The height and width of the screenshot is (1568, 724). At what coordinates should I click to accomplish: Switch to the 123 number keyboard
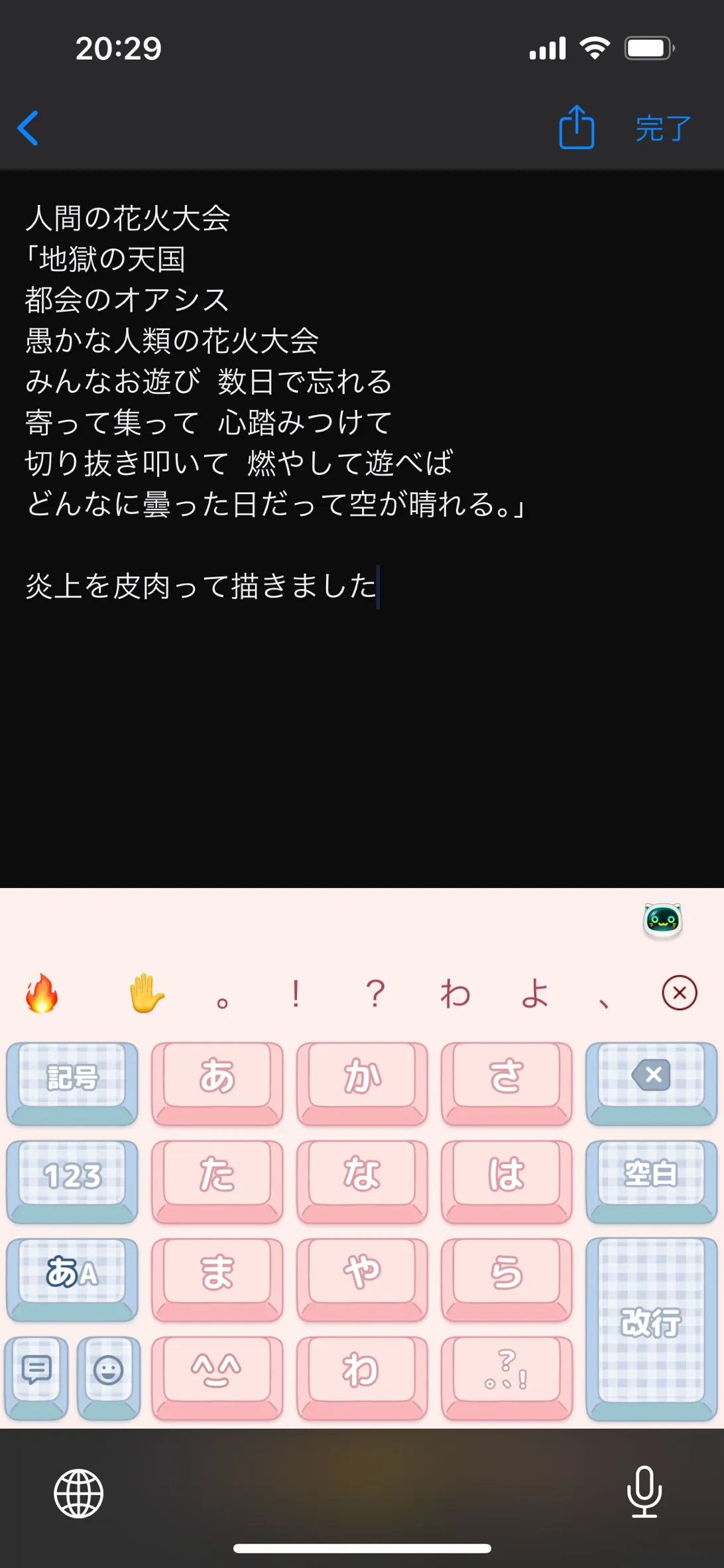coord(72,1181)
